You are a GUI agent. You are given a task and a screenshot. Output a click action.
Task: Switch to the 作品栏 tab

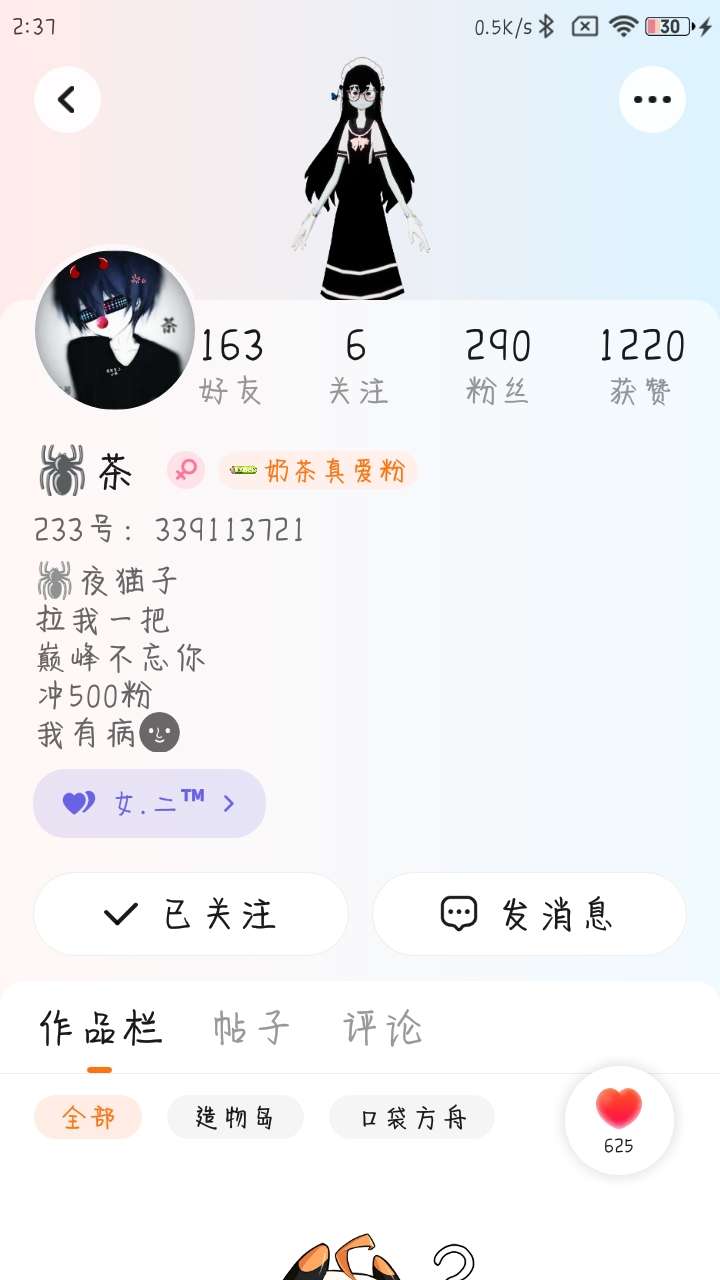(x=100, y=1028)
